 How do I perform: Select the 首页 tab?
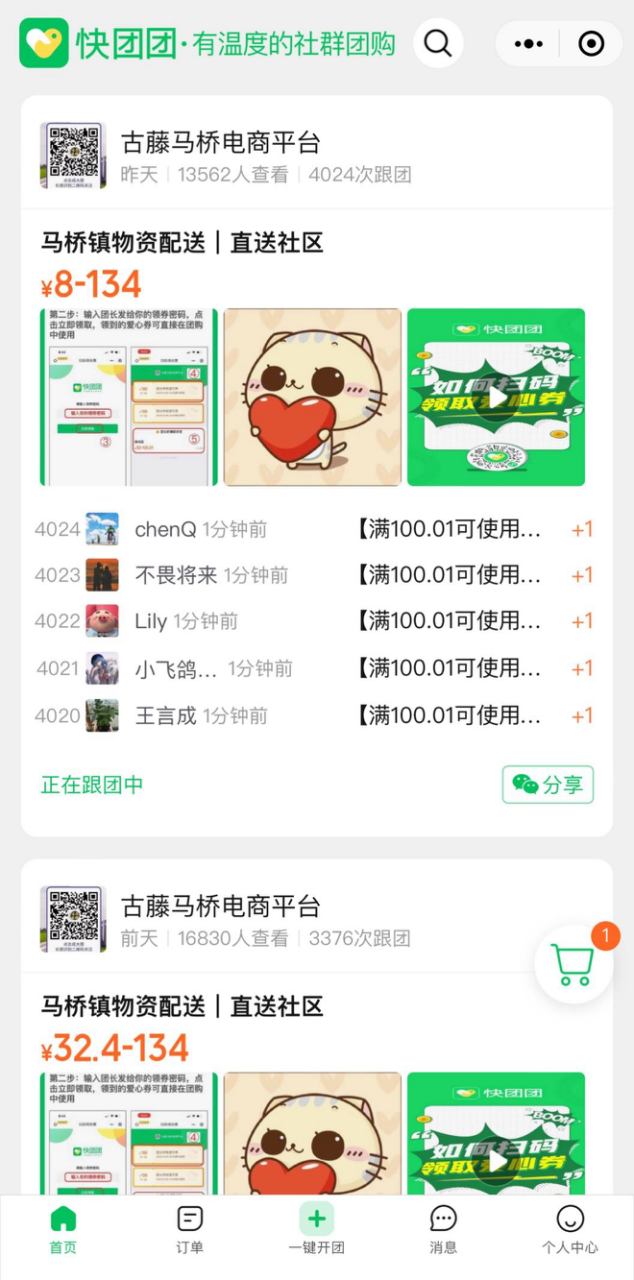click(x=63, y=1229)
